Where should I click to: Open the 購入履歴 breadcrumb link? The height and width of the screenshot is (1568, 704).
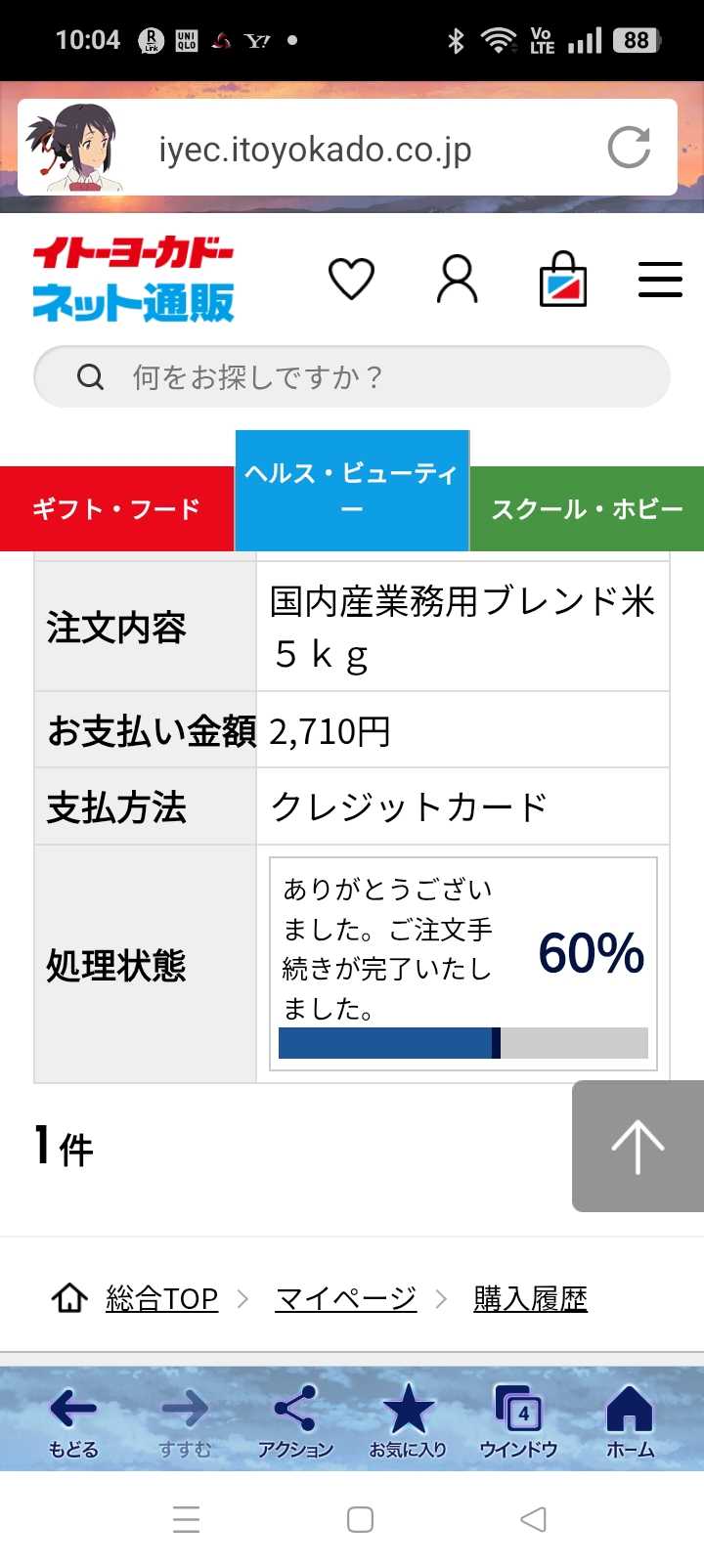[x=530, y=1299]
